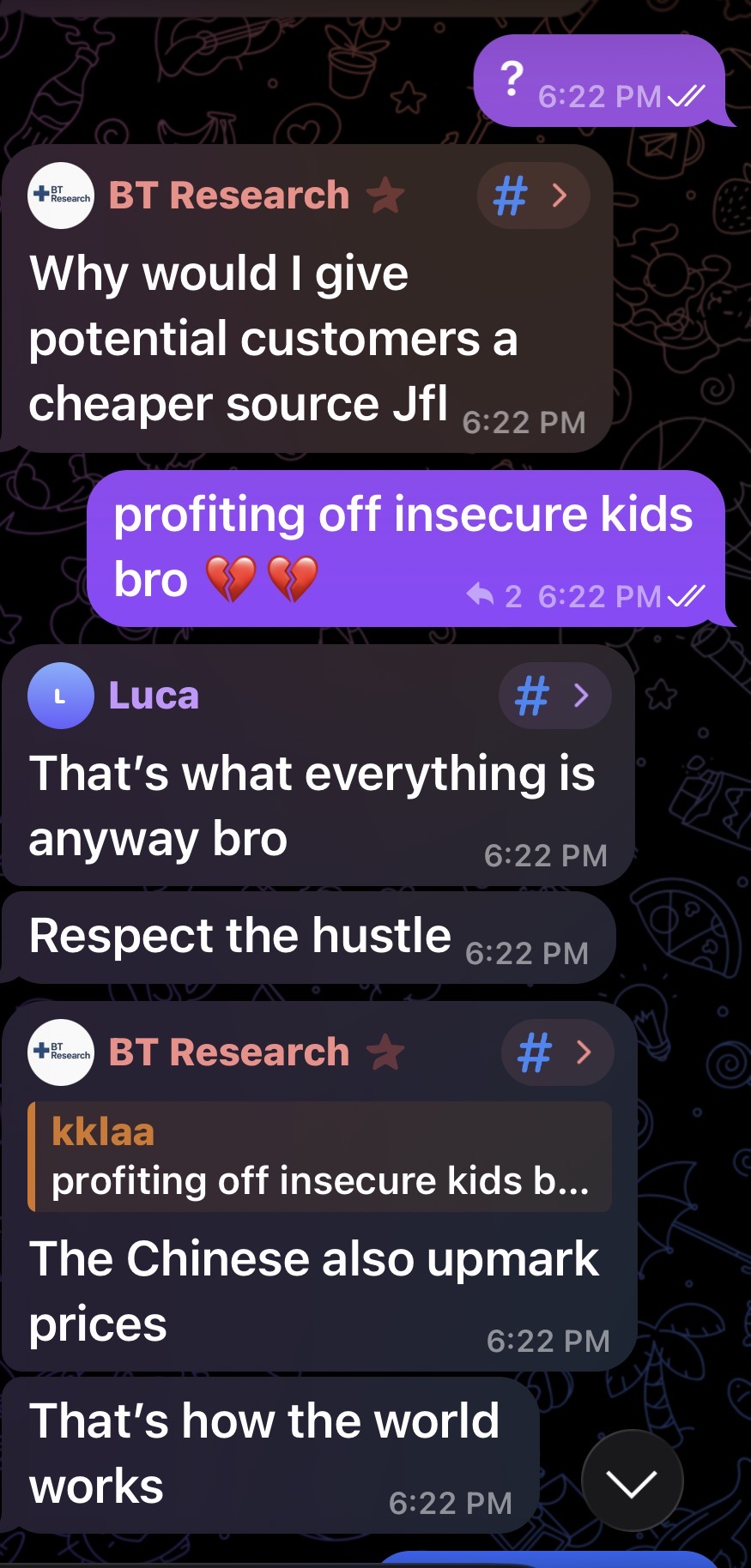Tap the # topic chip on Luca's message
The height and width of the screenshot is (1568, 751).
point(555,696)
